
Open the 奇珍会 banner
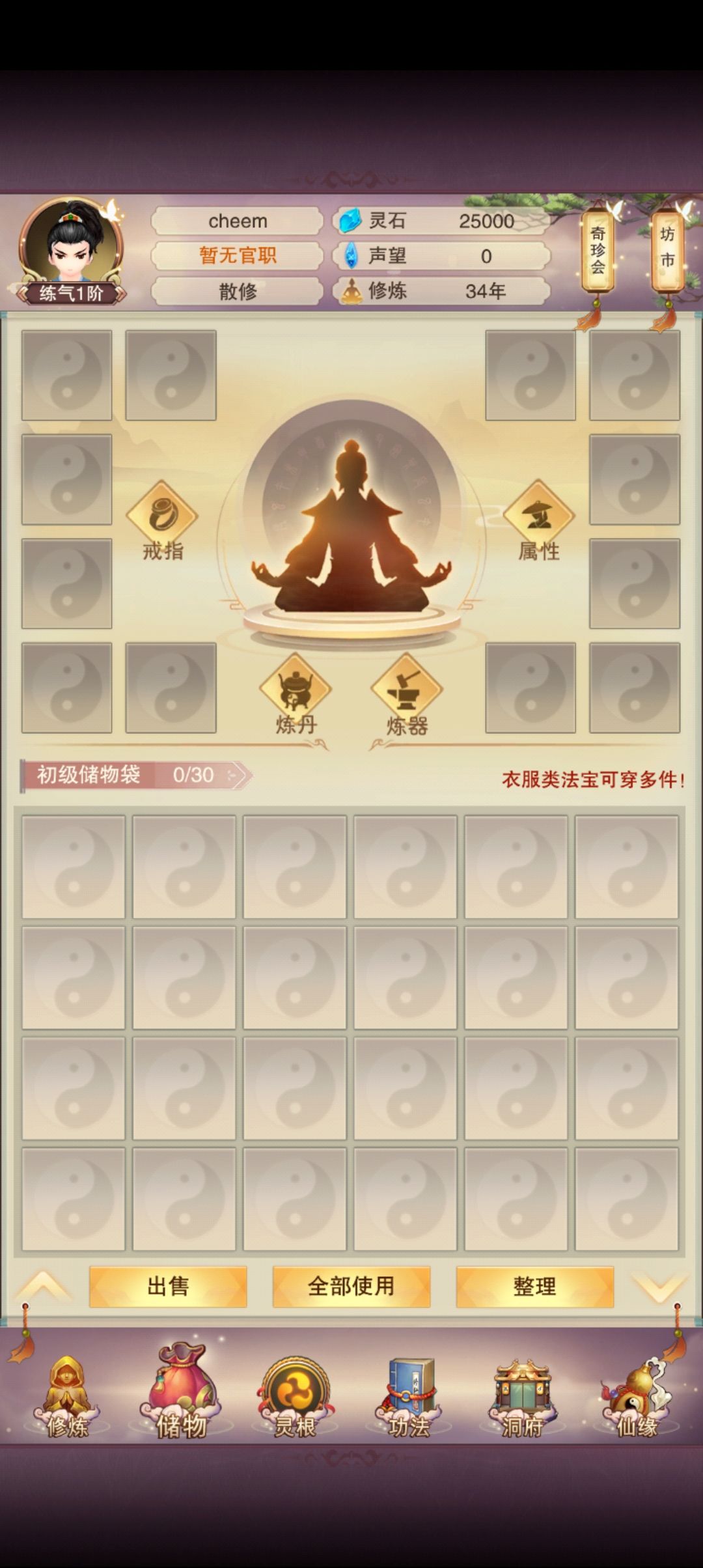tap(599, 251)
